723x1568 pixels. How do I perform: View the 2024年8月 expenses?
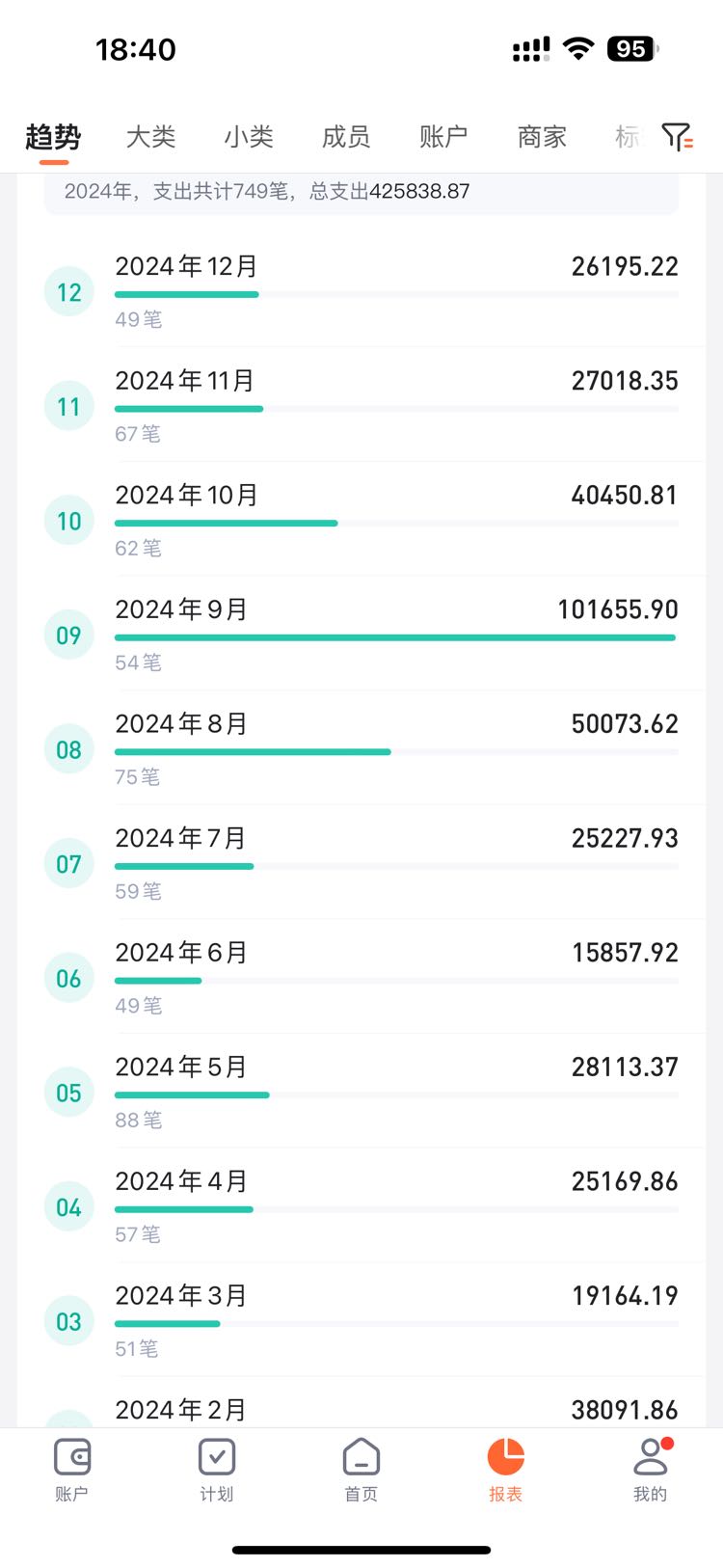361,748
